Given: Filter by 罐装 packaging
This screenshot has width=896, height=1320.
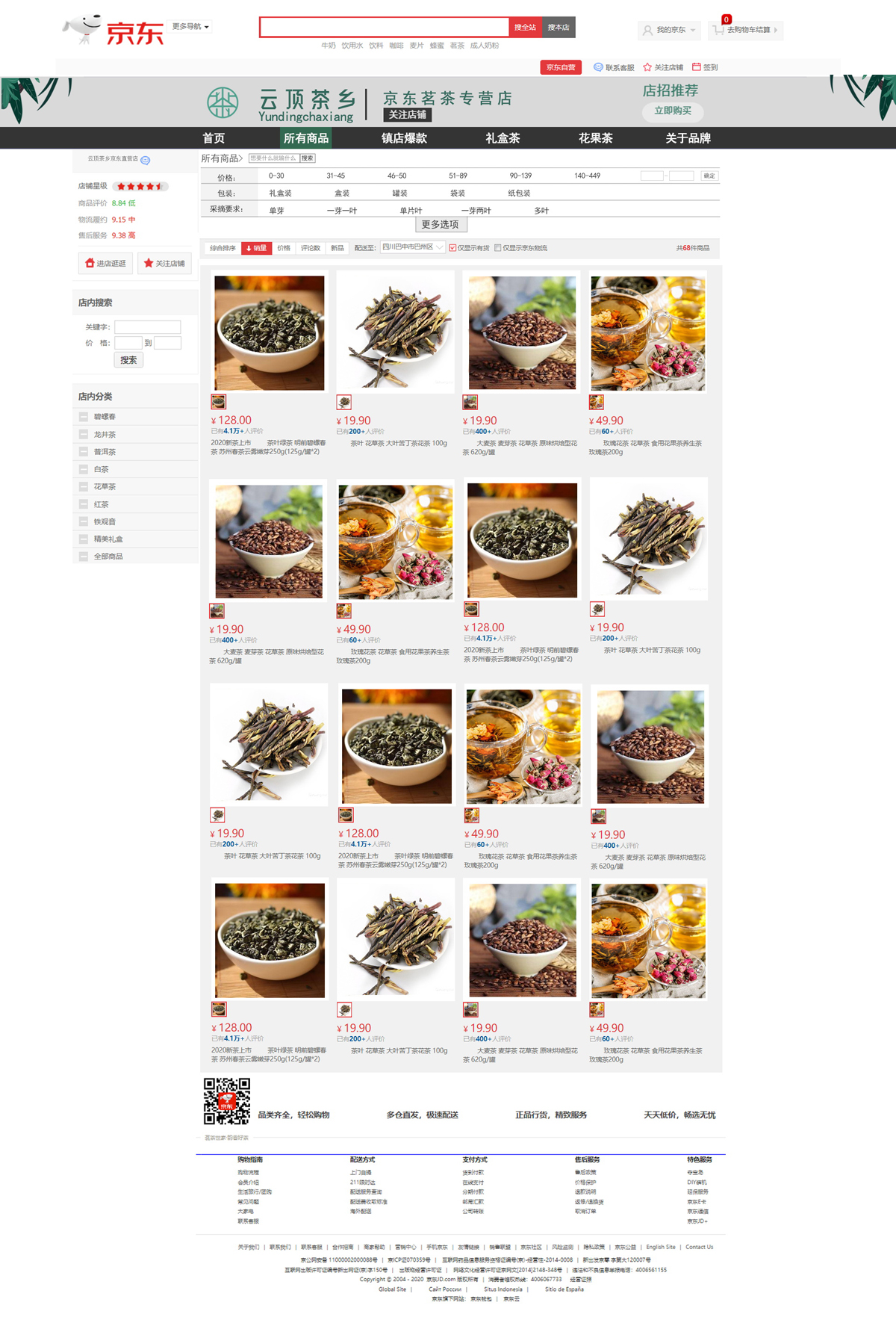Looking at the screenshot, I should (x=399, y=193).
